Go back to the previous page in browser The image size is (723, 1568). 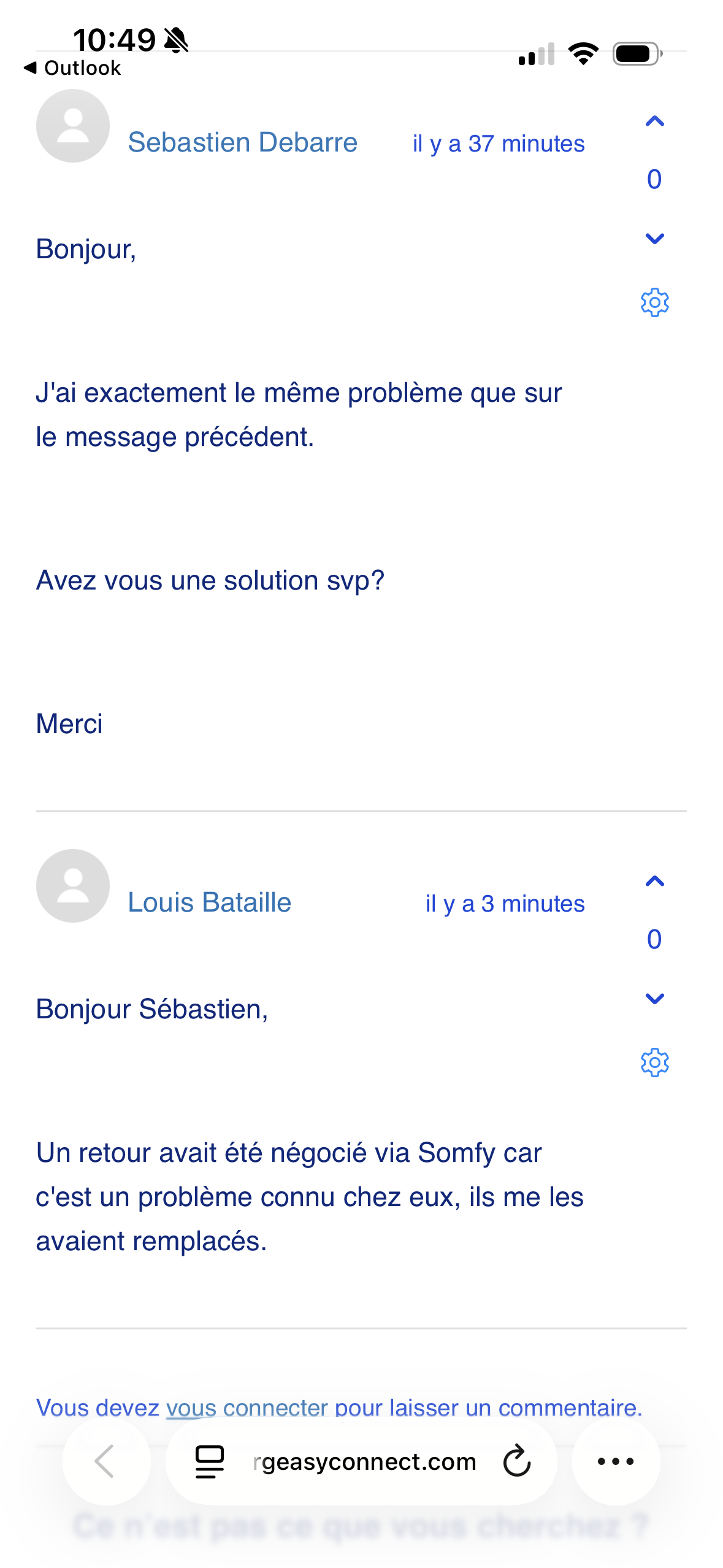tap(105, 1461)
